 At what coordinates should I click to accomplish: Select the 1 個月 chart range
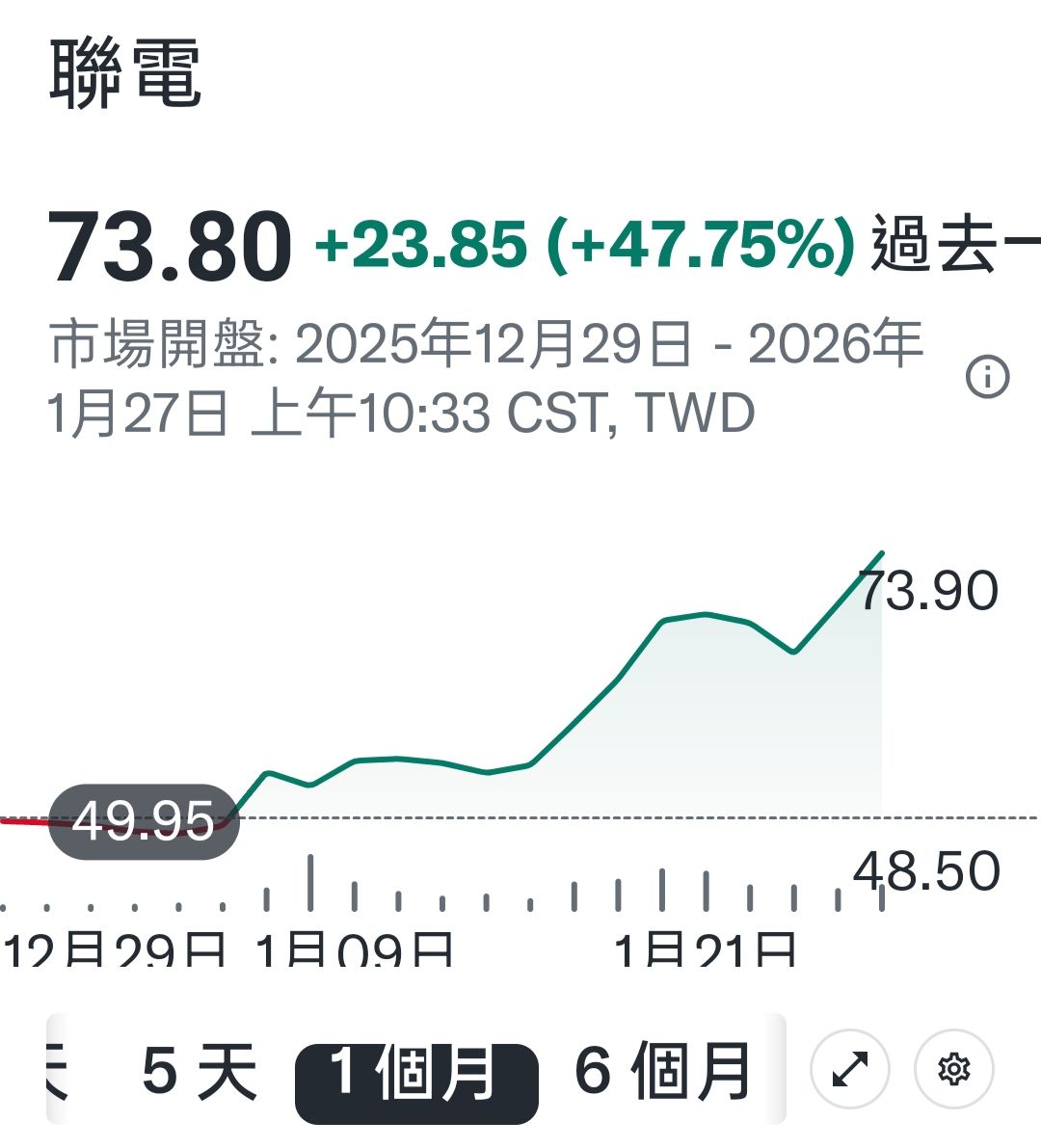(415, 1073)
